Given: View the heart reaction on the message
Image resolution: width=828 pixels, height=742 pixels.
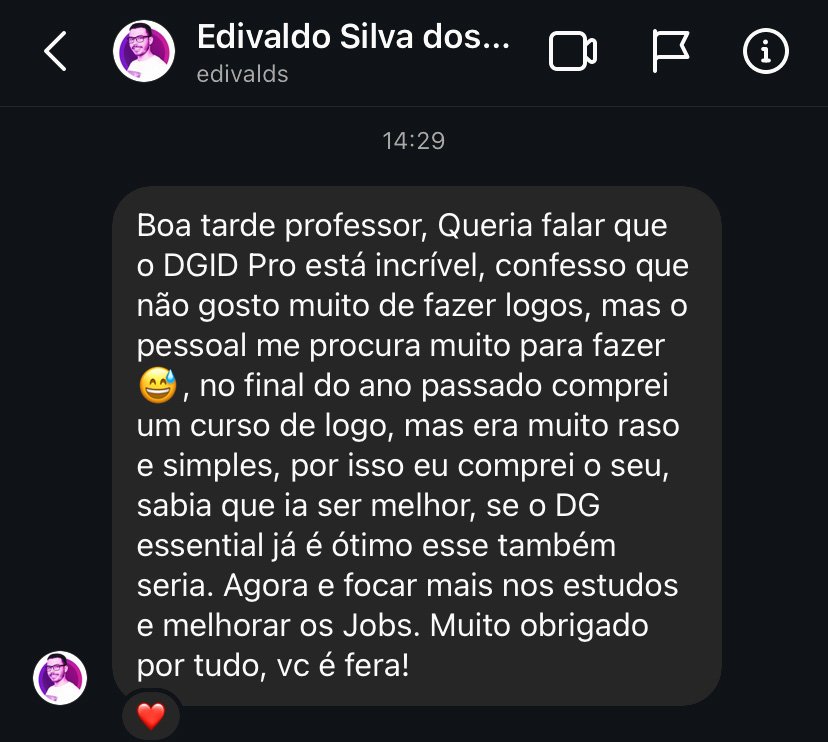Looking at the screenshot, I should [x=151, y=714].
